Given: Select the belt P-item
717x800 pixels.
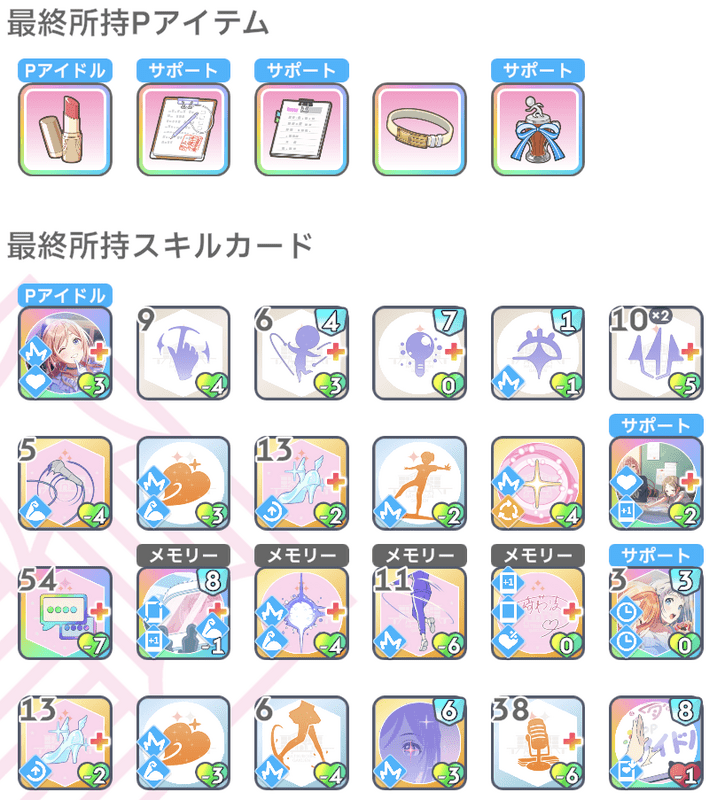Looking at the screenshot, I should 420,130.
